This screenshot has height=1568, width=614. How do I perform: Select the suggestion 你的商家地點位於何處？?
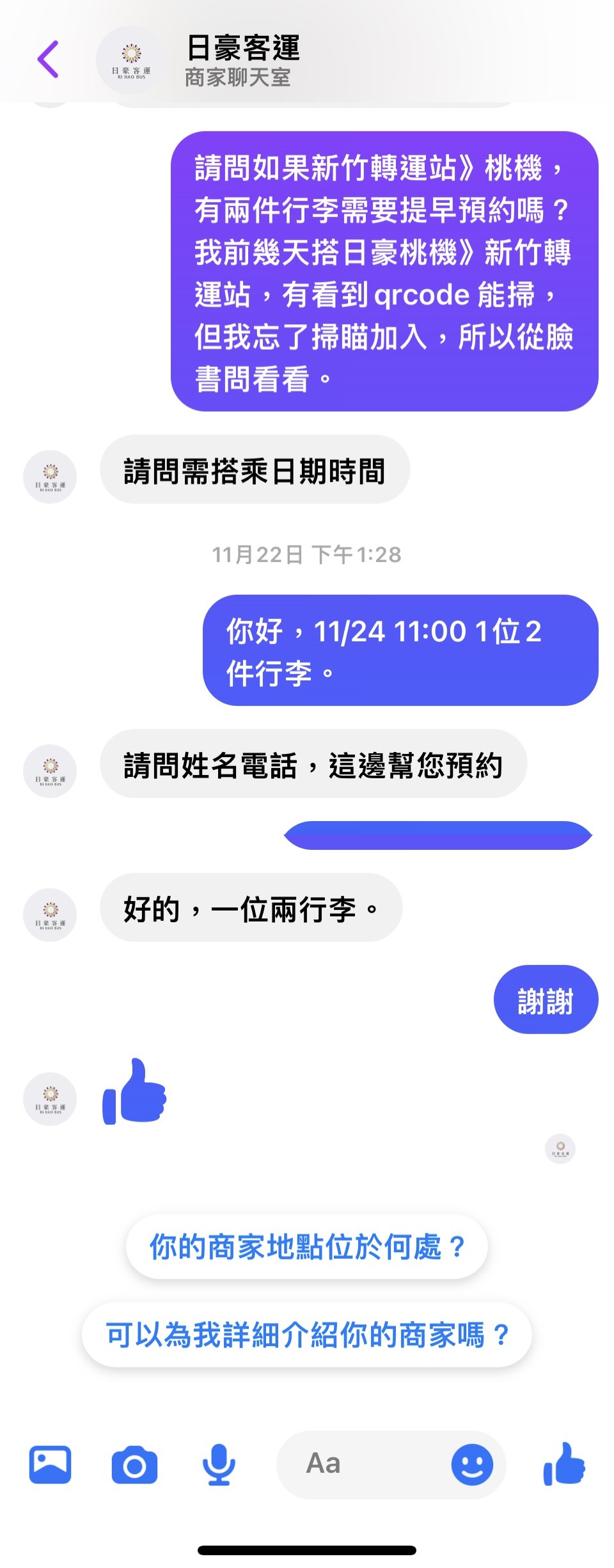307,1247
